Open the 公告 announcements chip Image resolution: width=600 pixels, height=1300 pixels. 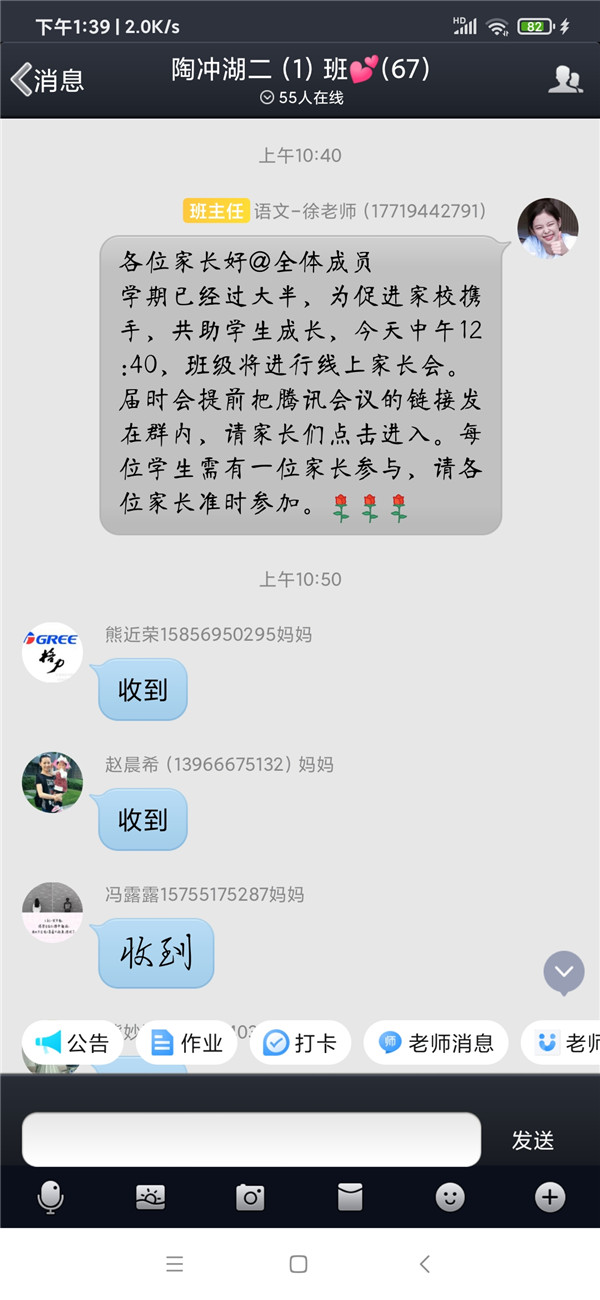(x=73, y=1043)
